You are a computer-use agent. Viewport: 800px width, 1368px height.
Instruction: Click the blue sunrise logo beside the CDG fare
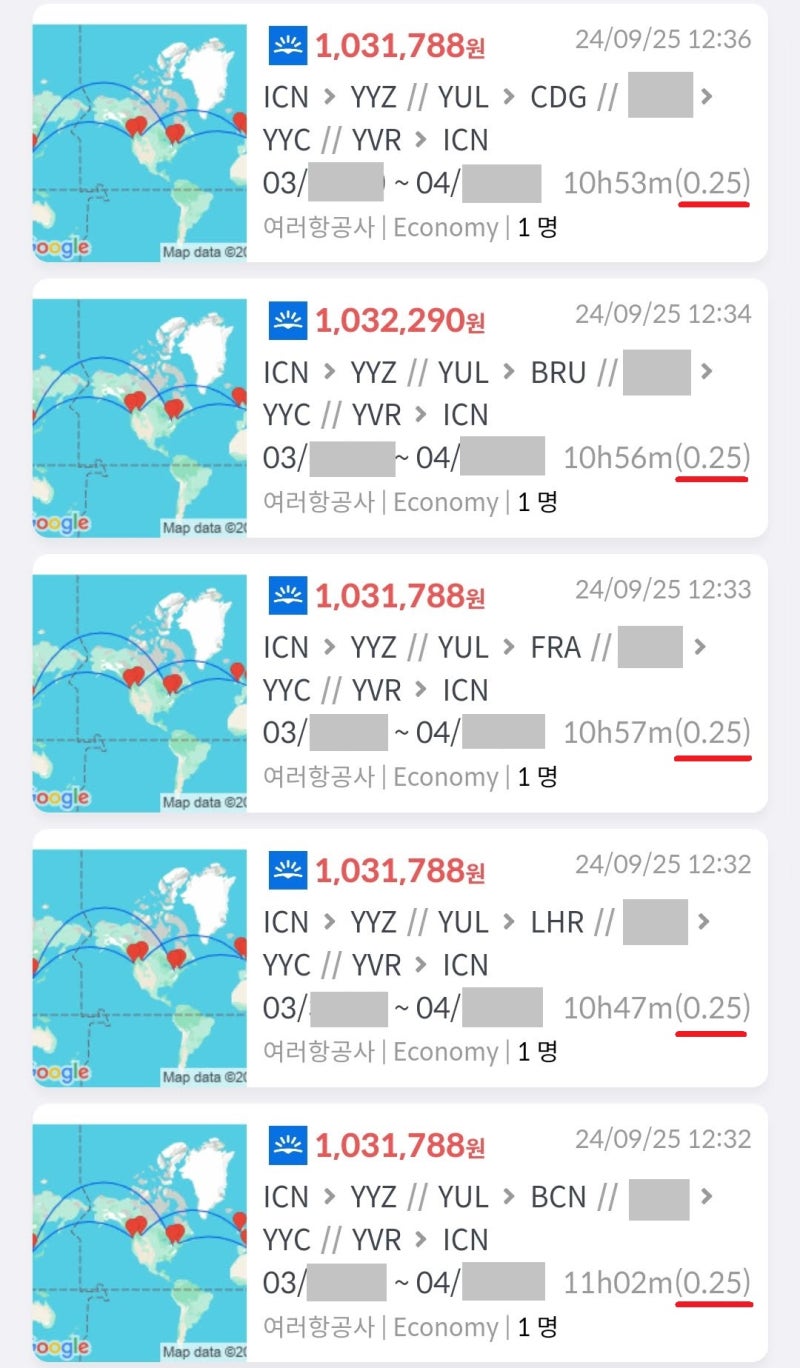tap(286, 44)
